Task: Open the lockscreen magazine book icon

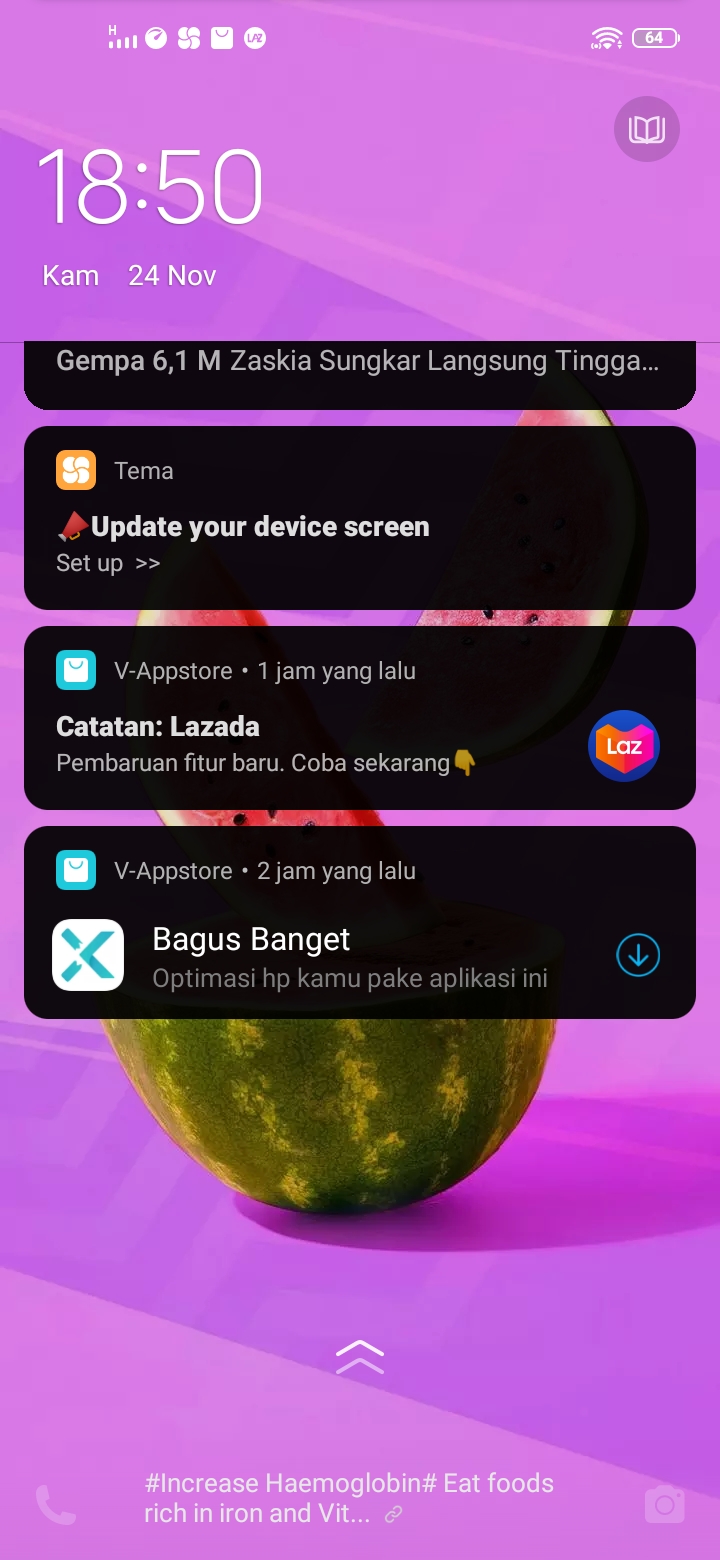Action: pyautogui.click(x=647, y=129)
